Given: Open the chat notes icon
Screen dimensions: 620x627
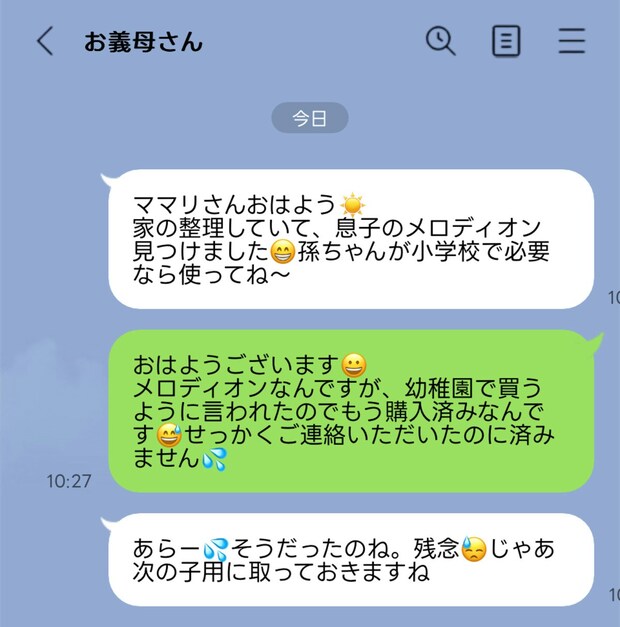Looking at the screenshot, I should coord(506,41).
